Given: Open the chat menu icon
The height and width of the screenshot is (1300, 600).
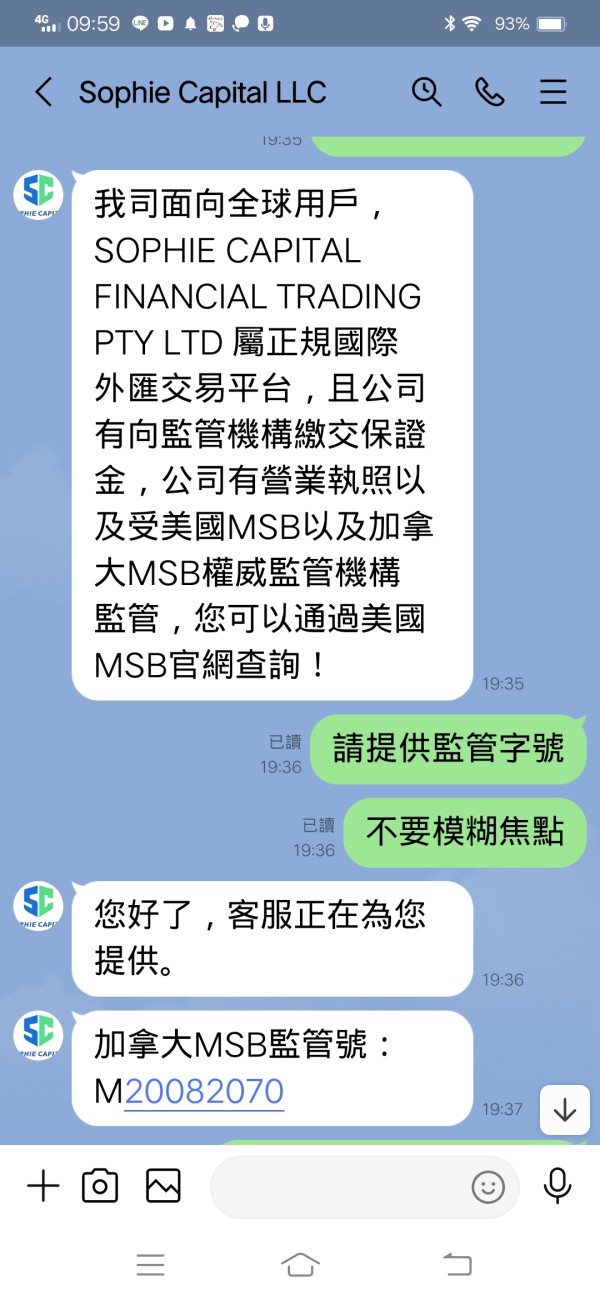Looking at the screenshot, I should 553,92.
